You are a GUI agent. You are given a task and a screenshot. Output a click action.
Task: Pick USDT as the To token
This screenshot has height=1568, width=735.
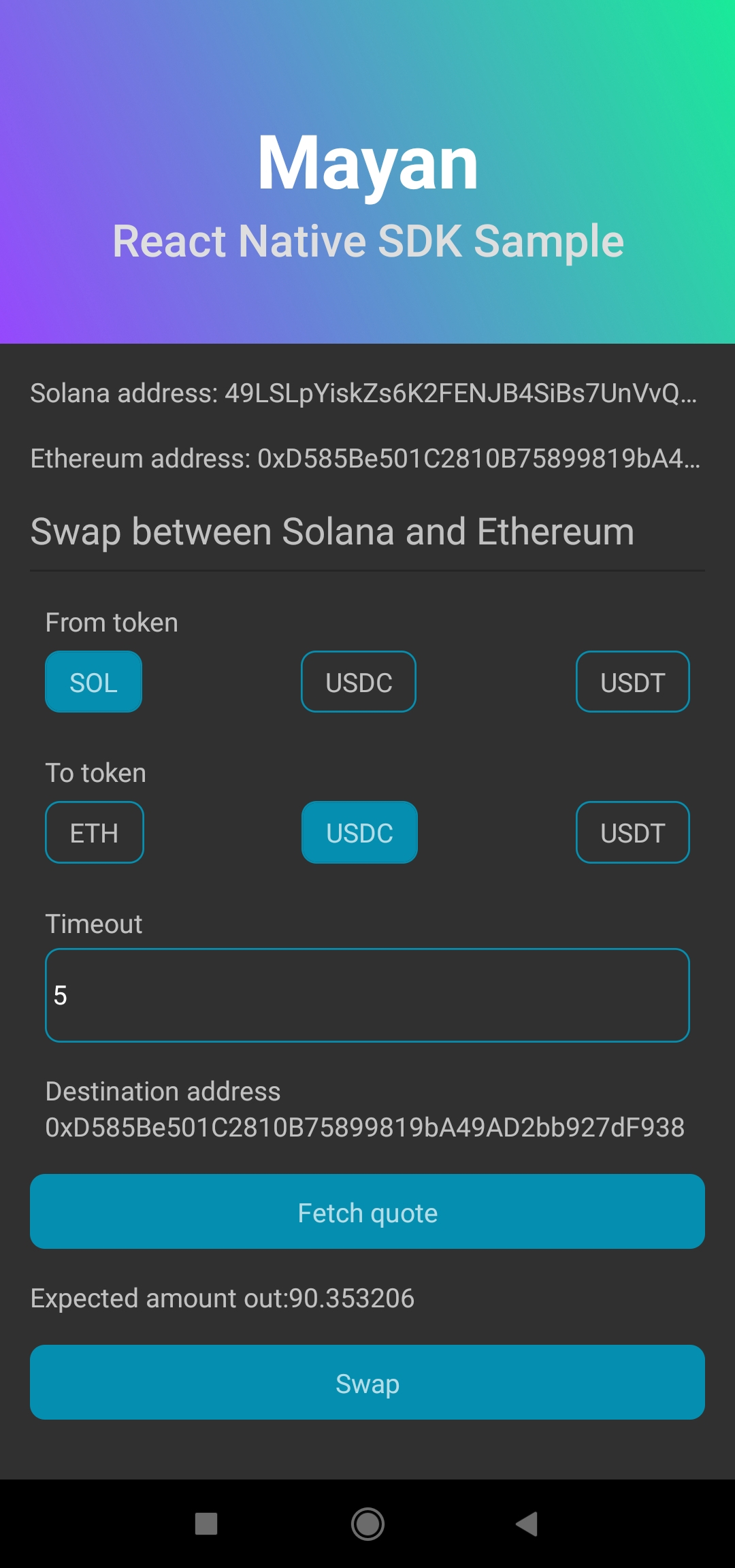point(632,832)
